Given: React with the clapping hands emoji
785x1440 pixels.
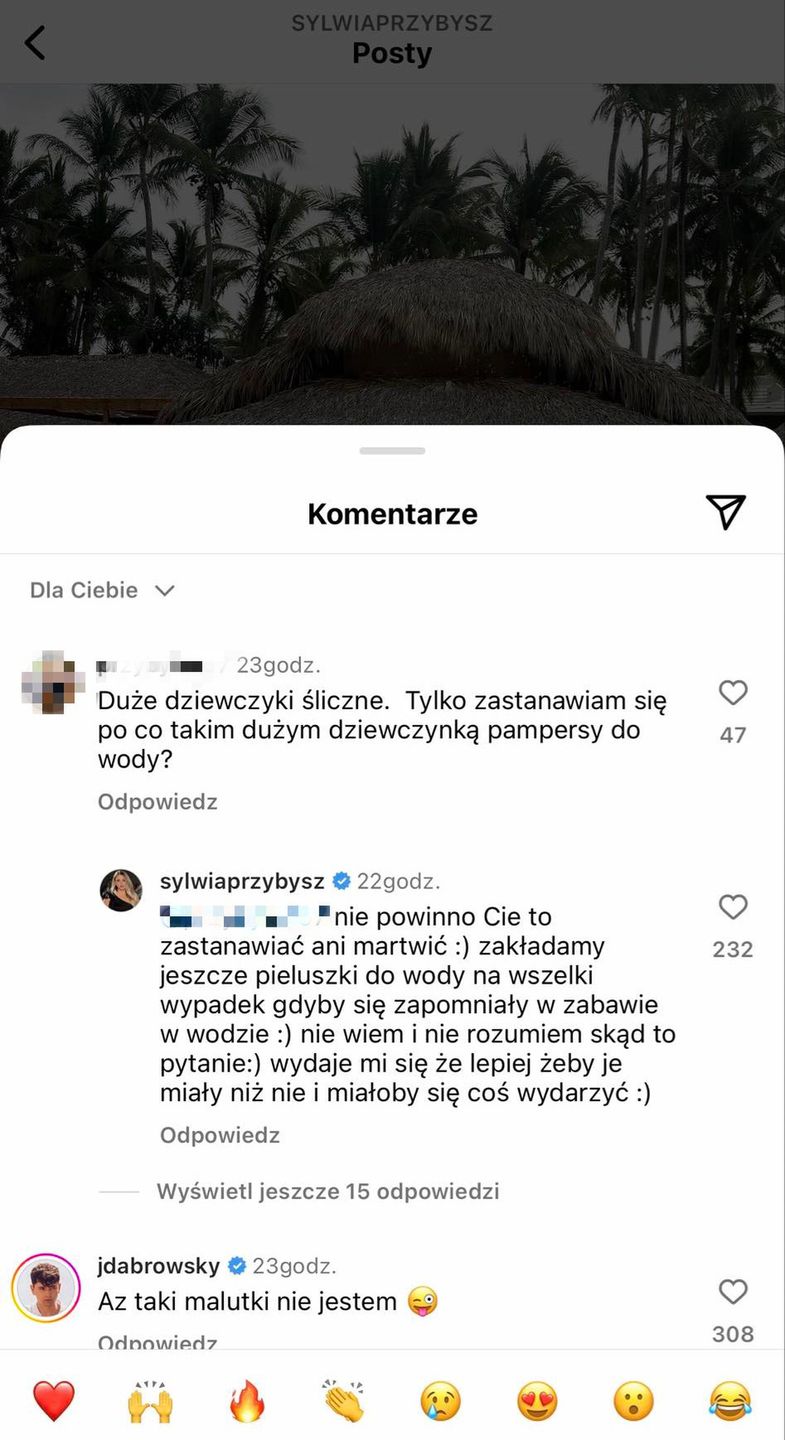Looking at the screenshot, I should pos(343,1401).
